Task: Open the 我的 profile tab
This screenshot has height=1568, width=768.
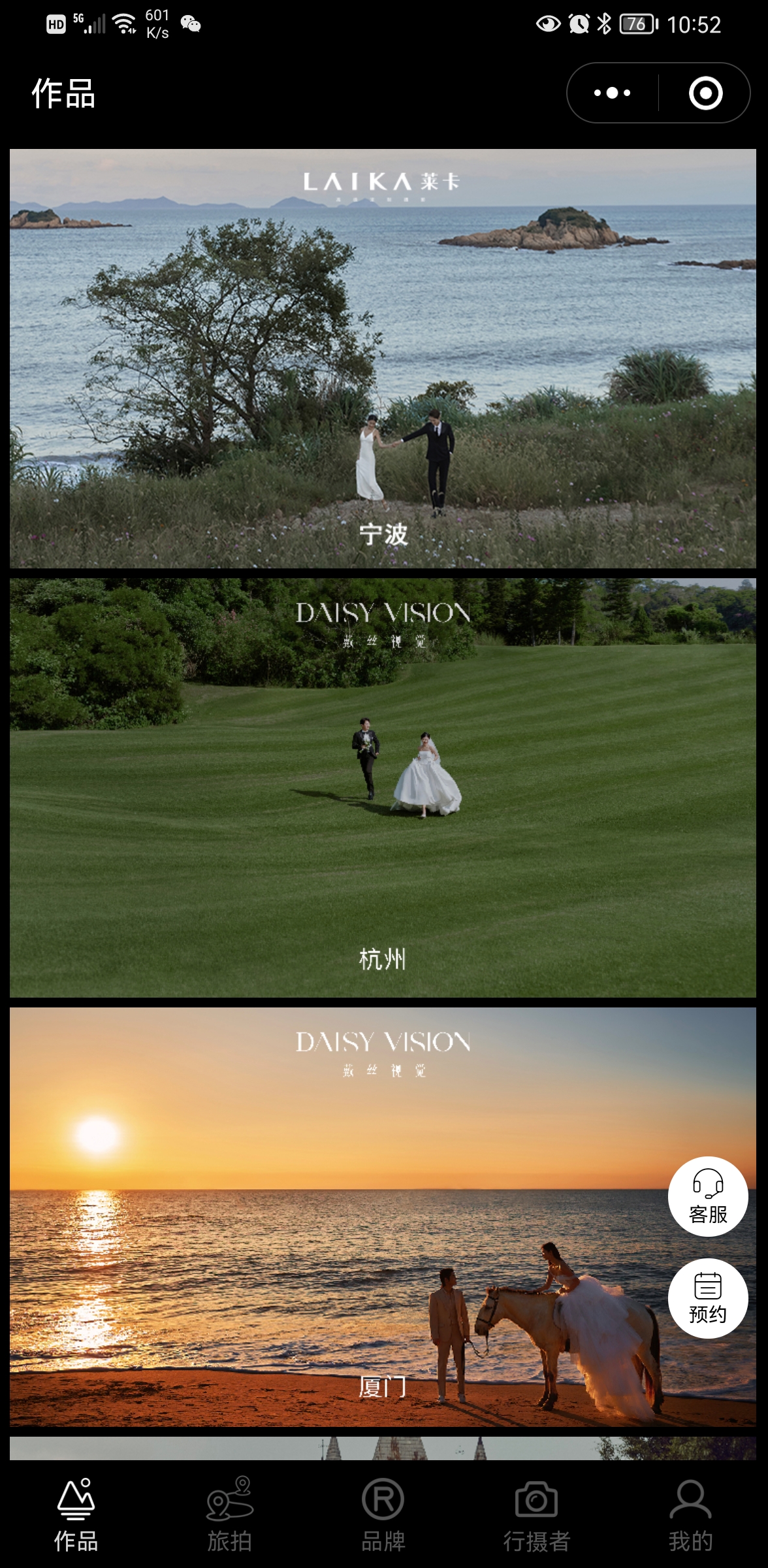Action: [690, 1514]
